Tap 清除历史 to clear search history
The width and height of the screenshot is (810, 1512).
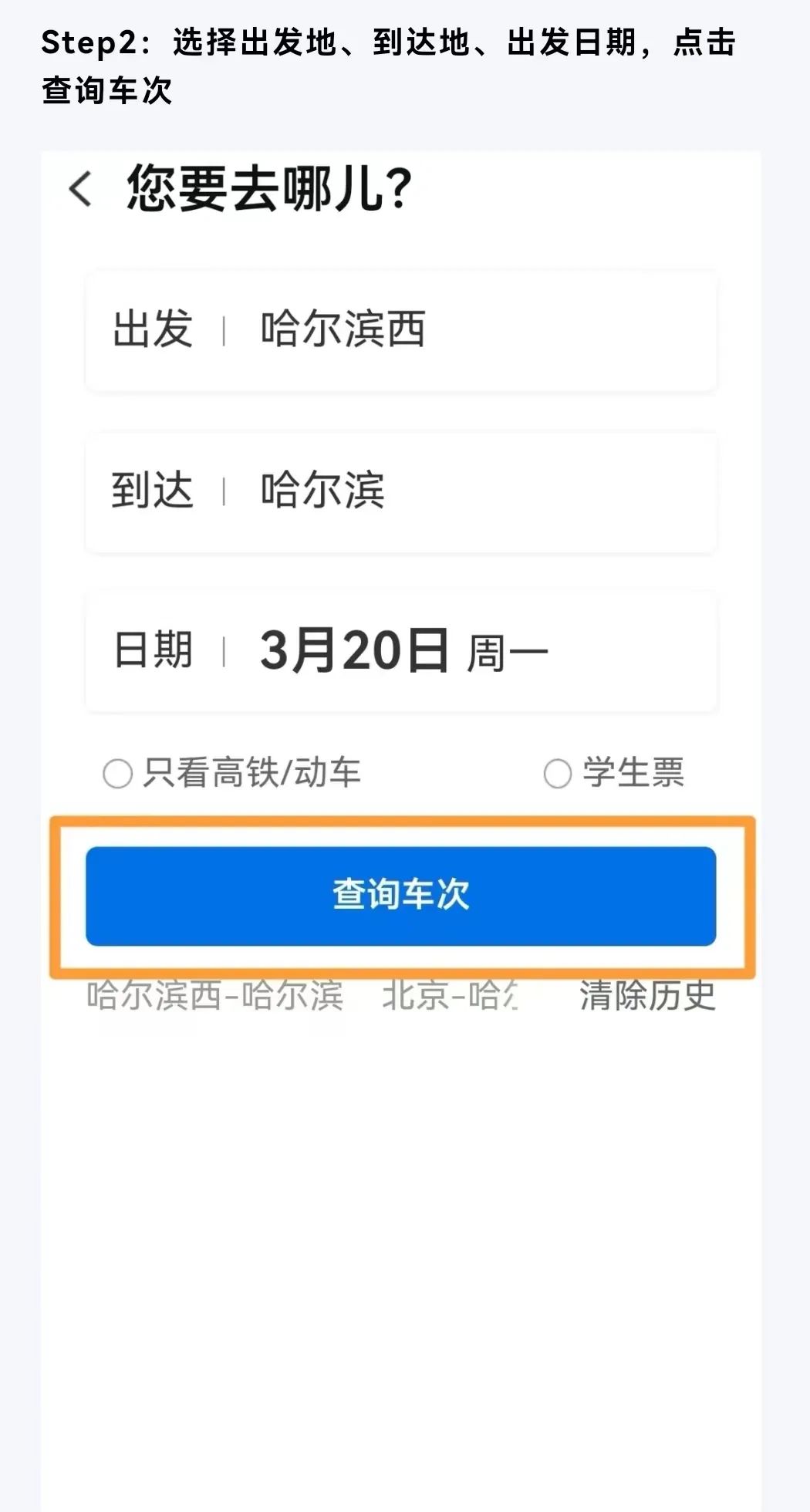646,997
